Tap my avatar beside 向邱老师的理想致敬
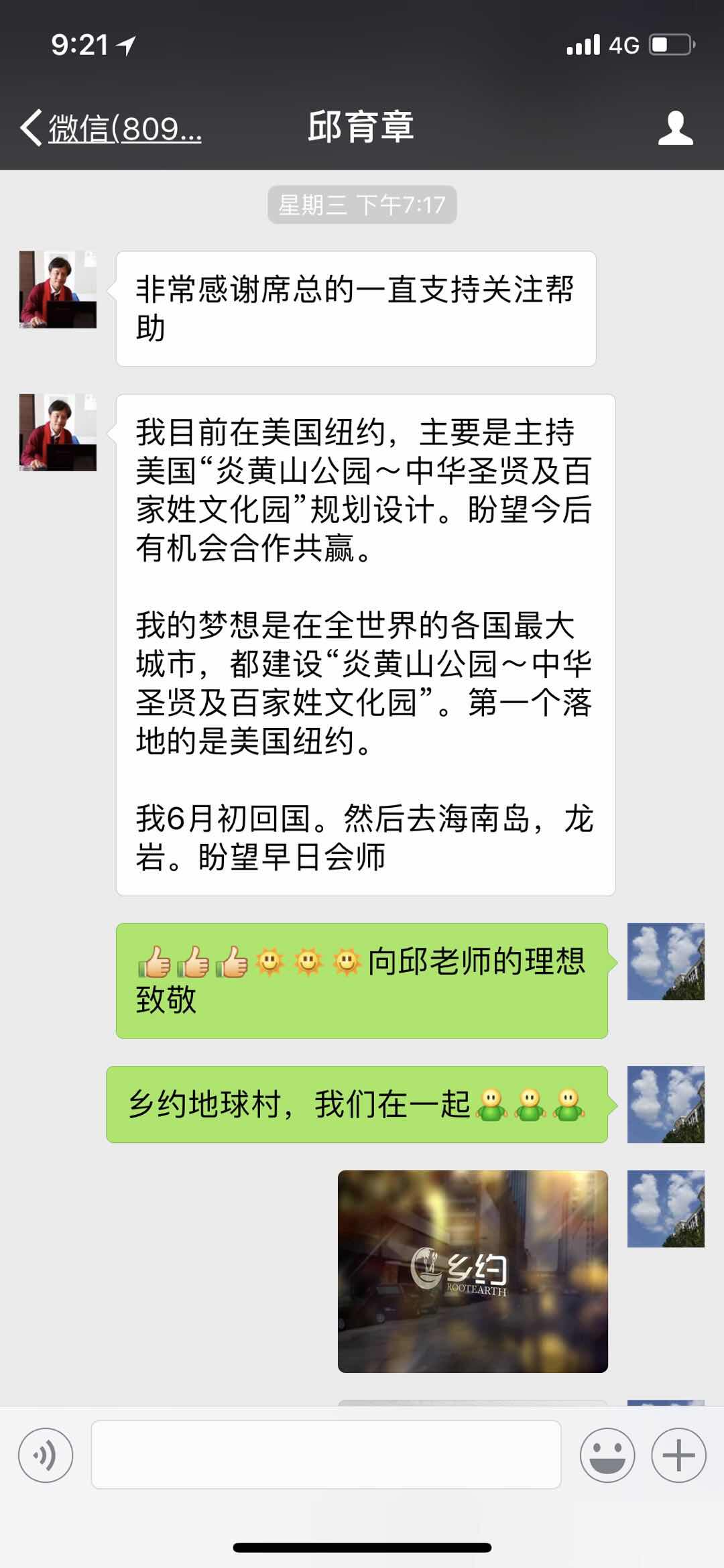Screen dimensions: 724x1568 click(x=665, y=961)
